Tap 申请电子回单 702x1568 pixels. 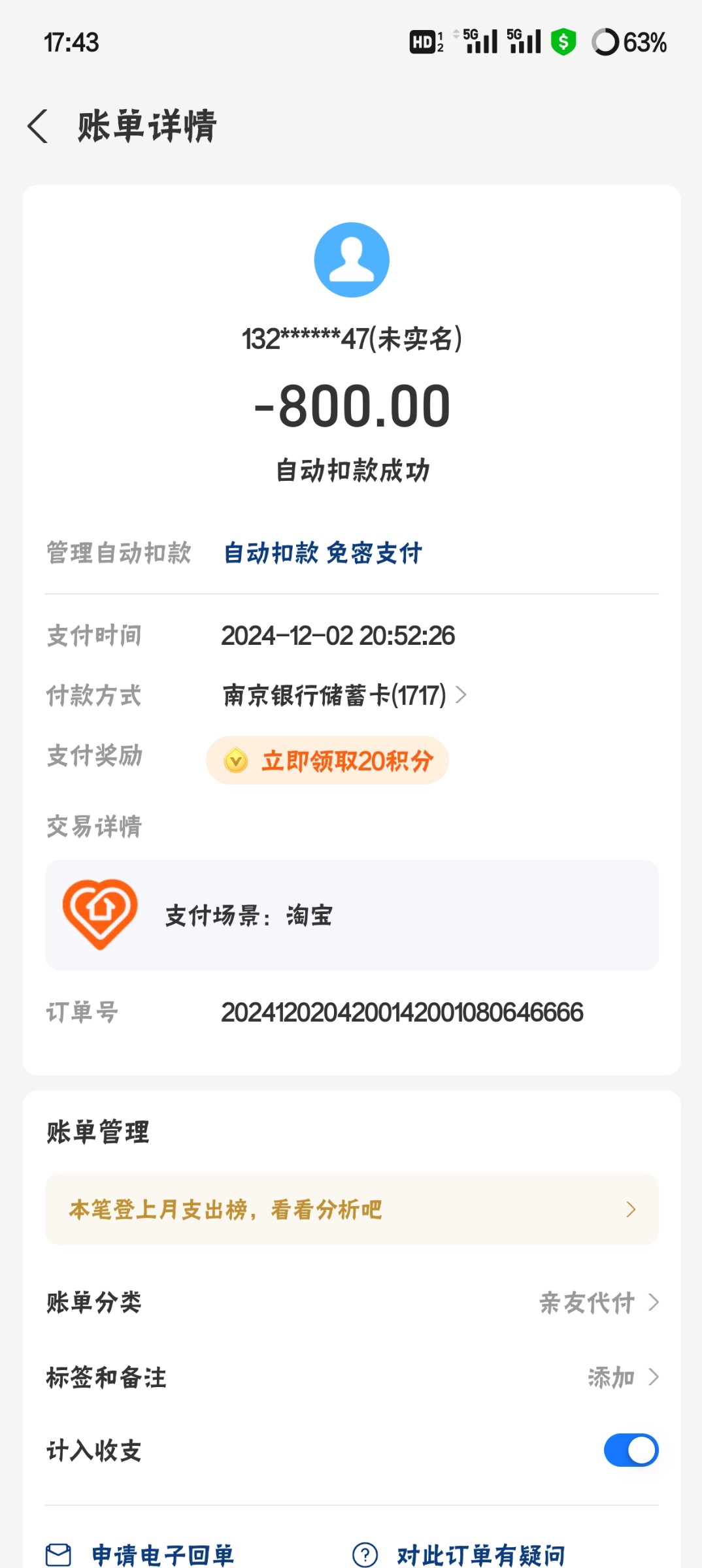[140, 1555]
